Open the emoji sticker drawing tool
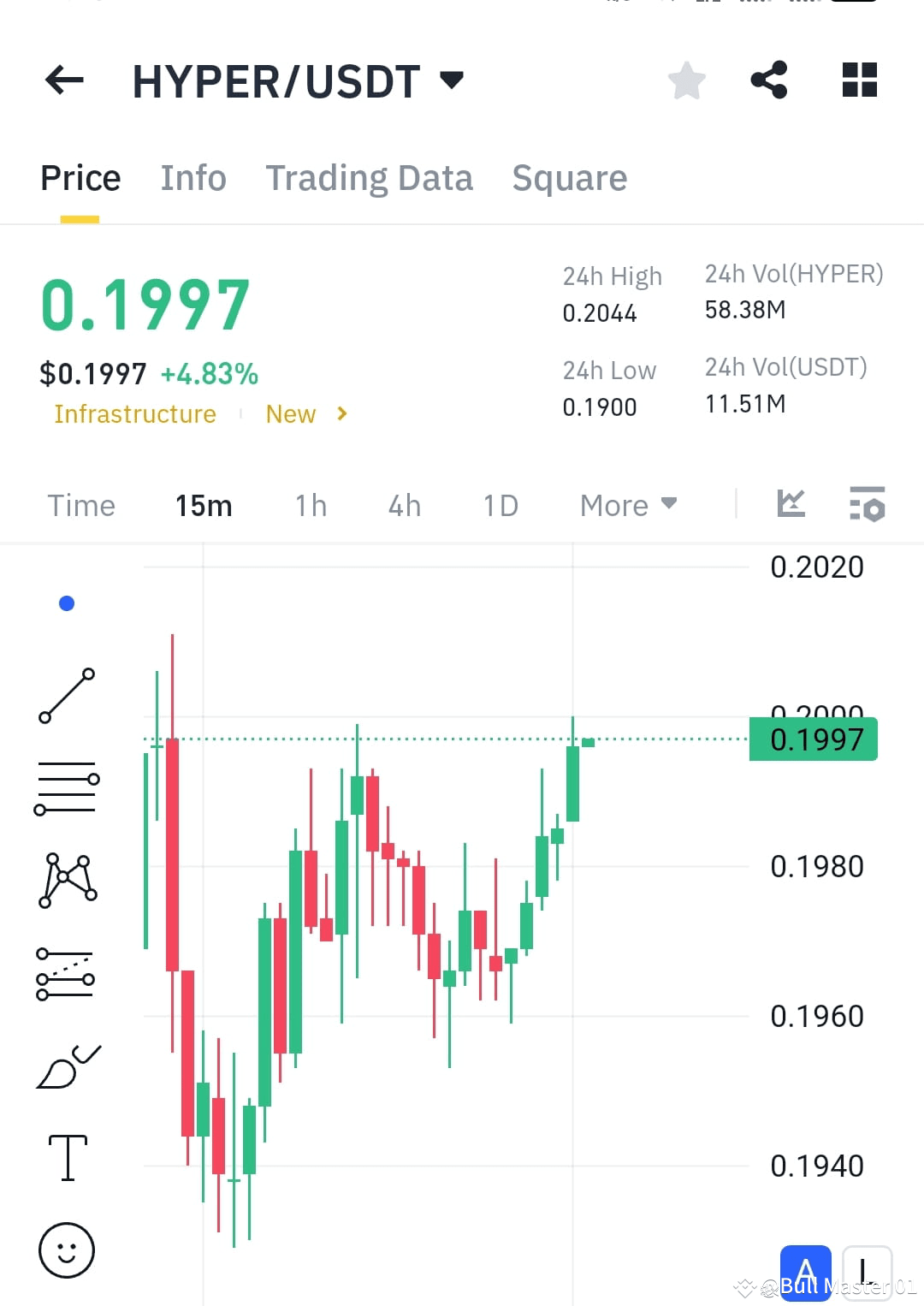This screenshot has width=924, height=1306. click(x=66, y=1250)
